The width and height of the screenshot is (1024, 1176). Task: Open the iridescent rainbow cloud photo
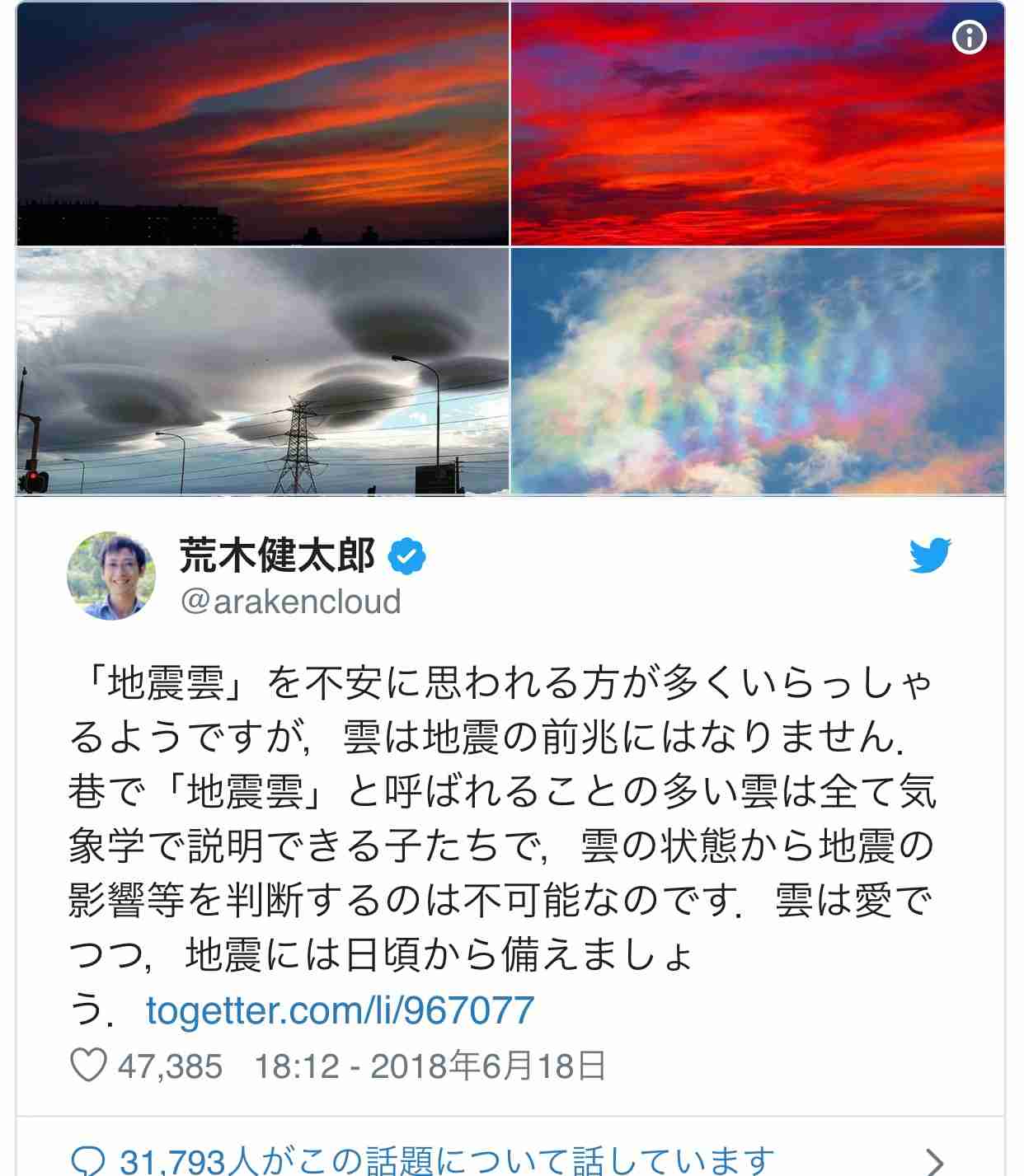(x=757, y=371)
